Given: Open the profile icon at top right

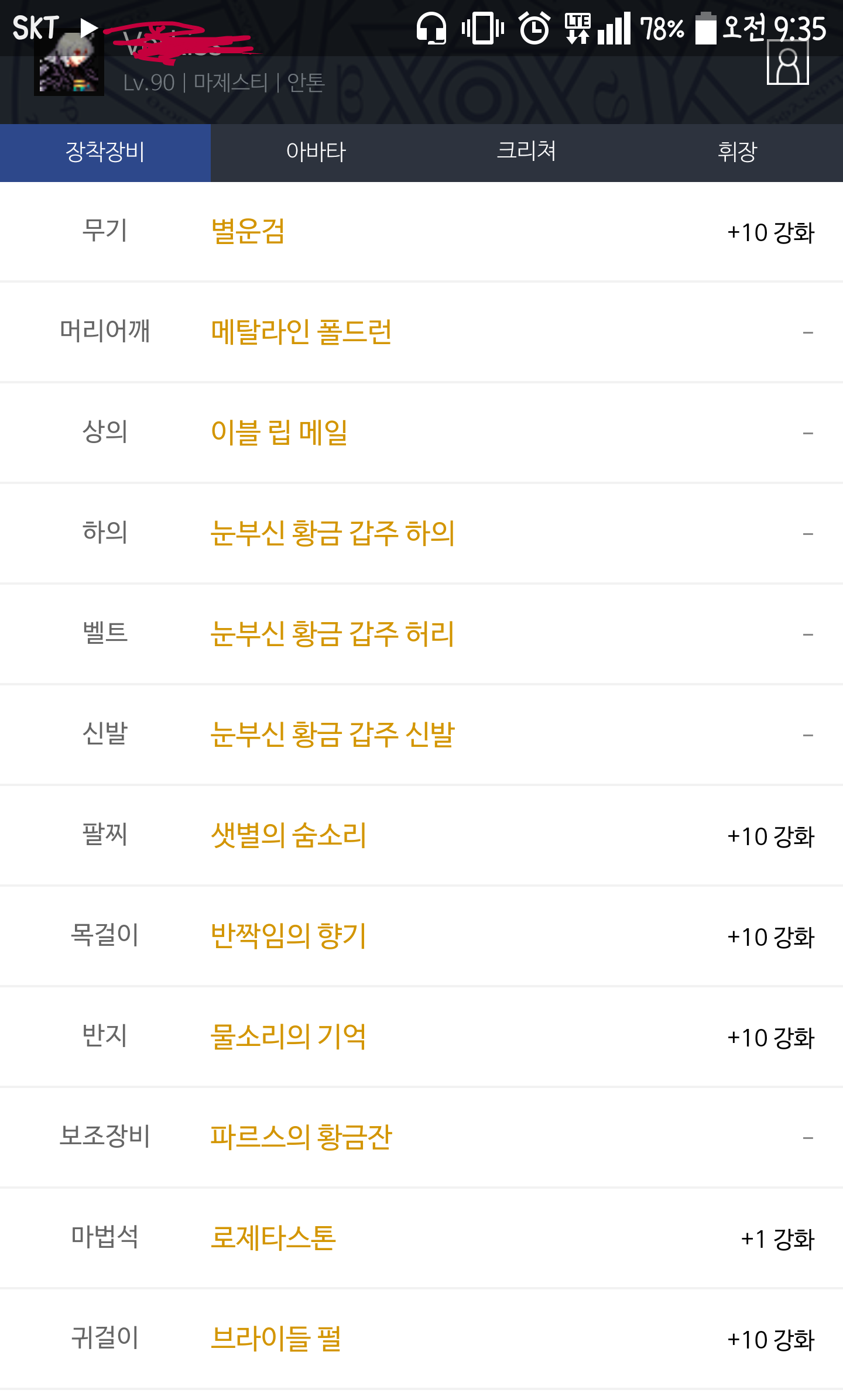Looking at the screenshot, I should tap(787, 63).
